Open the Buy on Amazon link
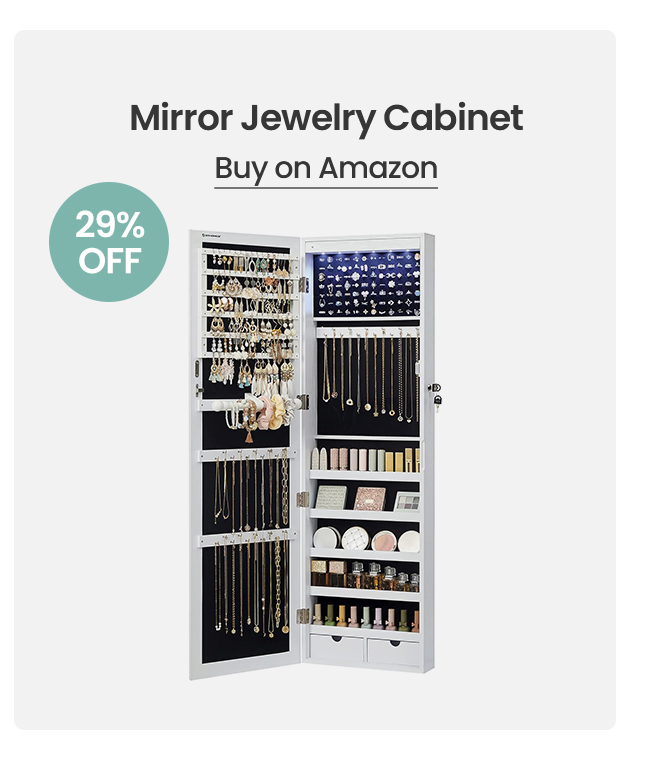The width and height of the screenshot is (646, 760). pyautogui.click(x=326, y=168)
